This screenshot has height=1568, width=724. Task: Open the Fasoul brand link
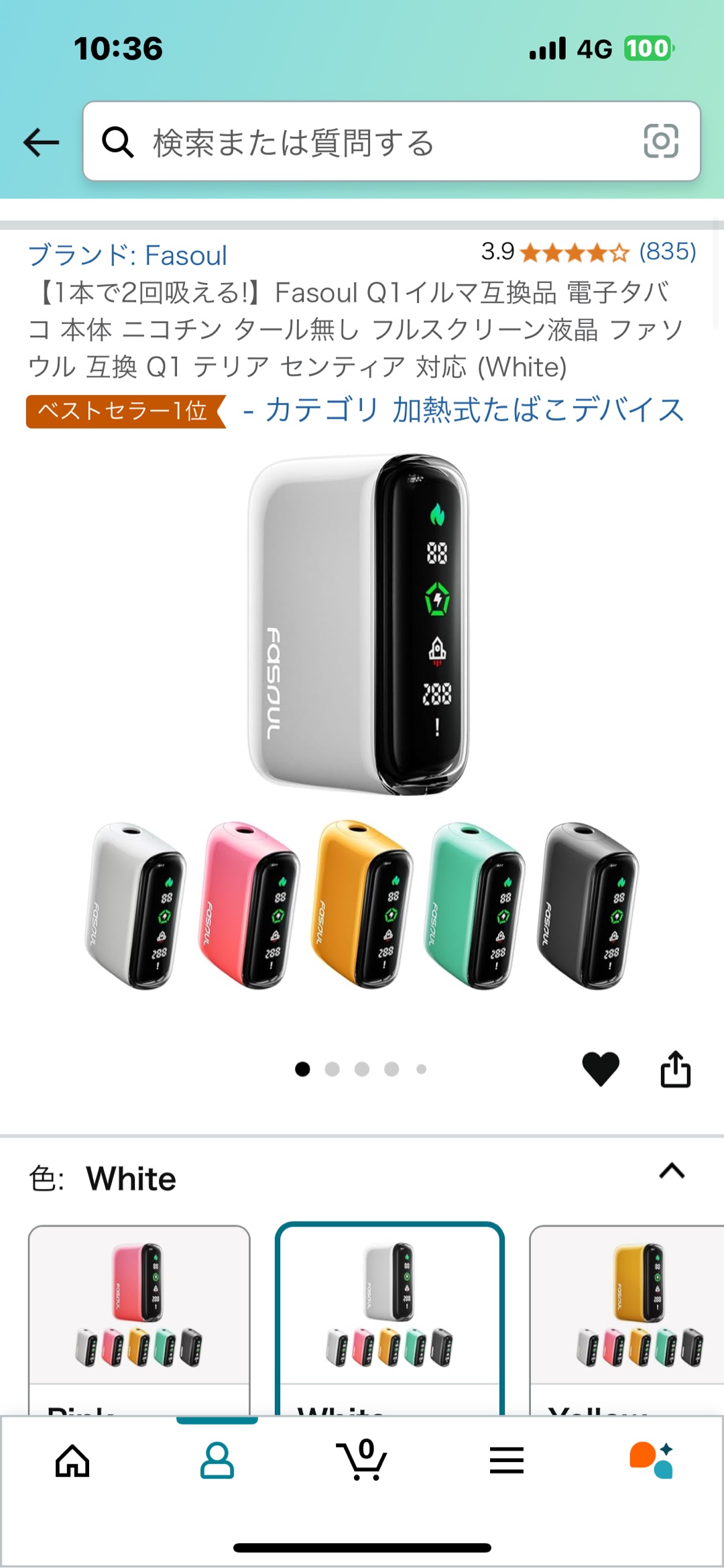pos(127,256)
